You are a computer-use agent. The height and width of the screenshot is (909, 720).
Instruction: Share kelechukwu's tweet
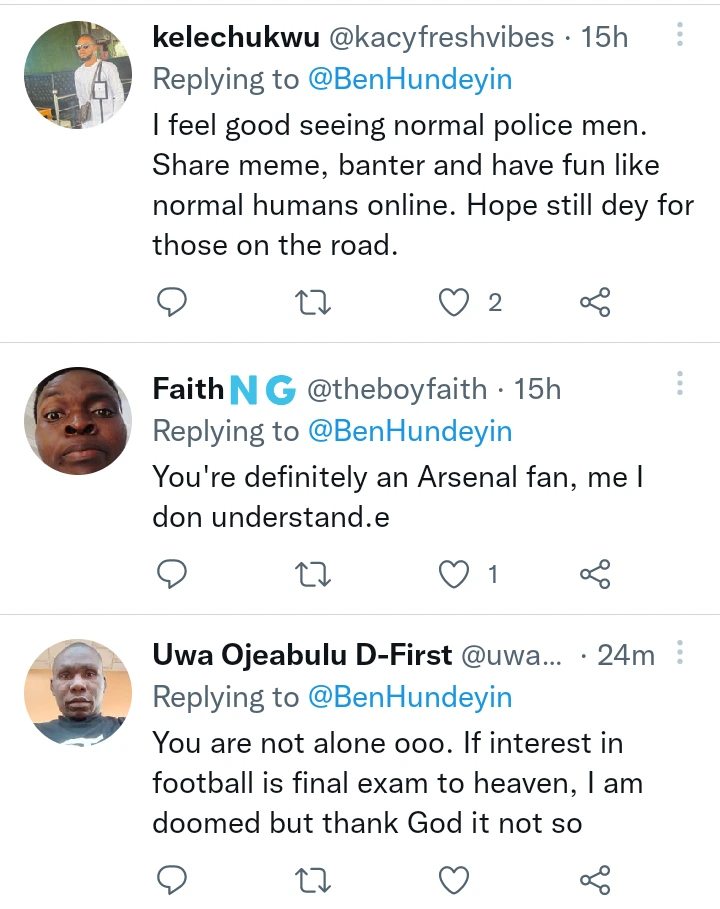(x=595, y=301)
